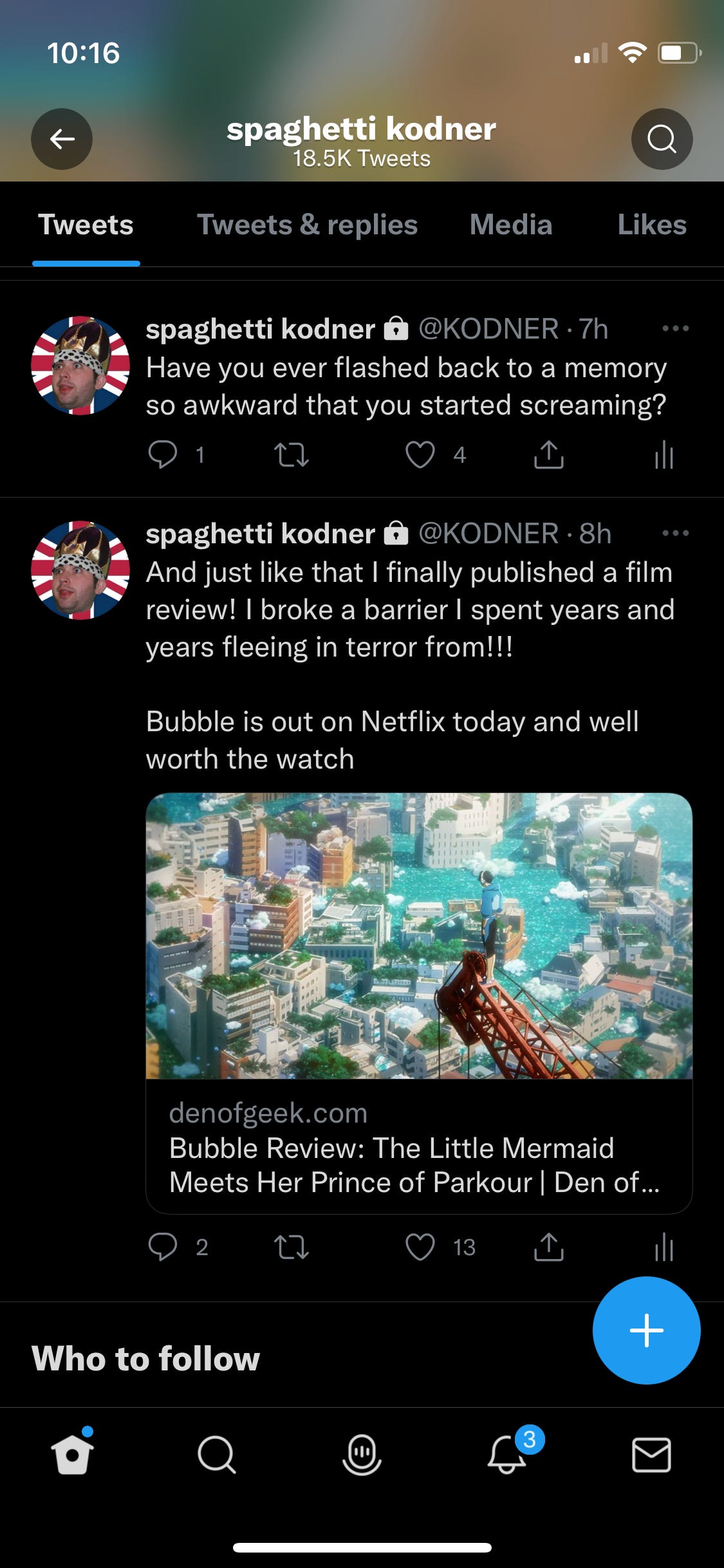This screenshot has width=724, height=1568.
Task: Reply to the Bubble film review tweet
Action: click(162, 1247)
